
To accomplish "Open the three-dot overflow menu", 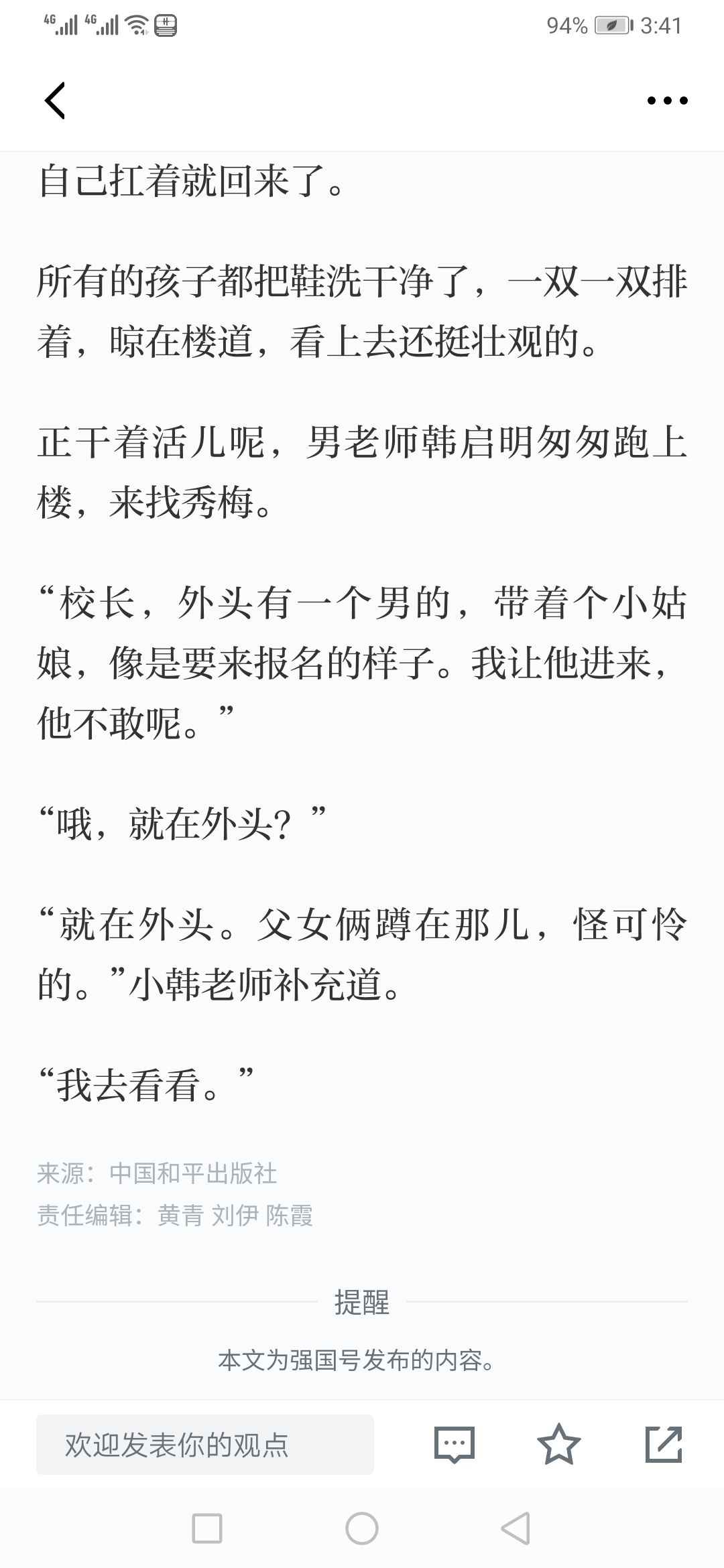I will coord(667,101).
